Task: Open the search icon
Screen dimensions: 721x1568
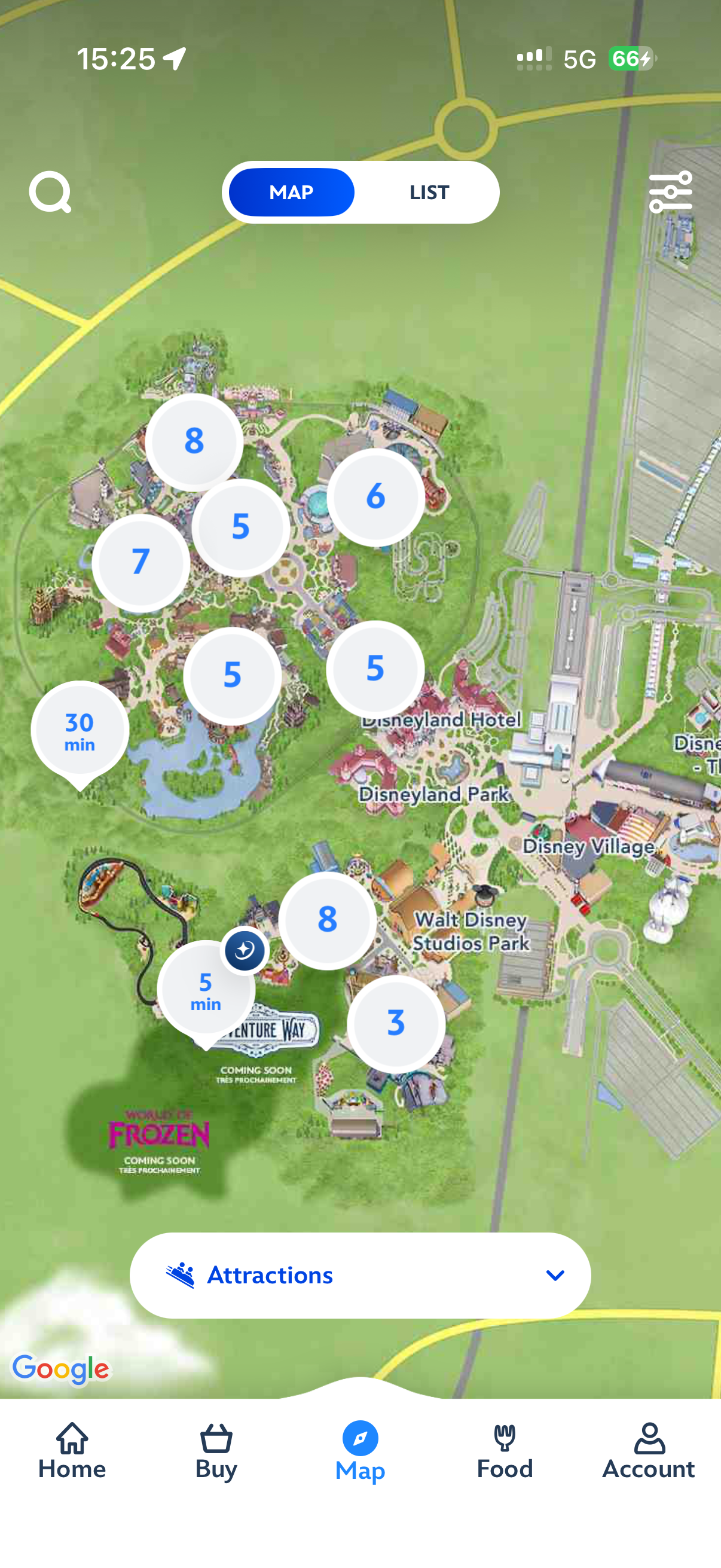Action: tap(50, 192)
